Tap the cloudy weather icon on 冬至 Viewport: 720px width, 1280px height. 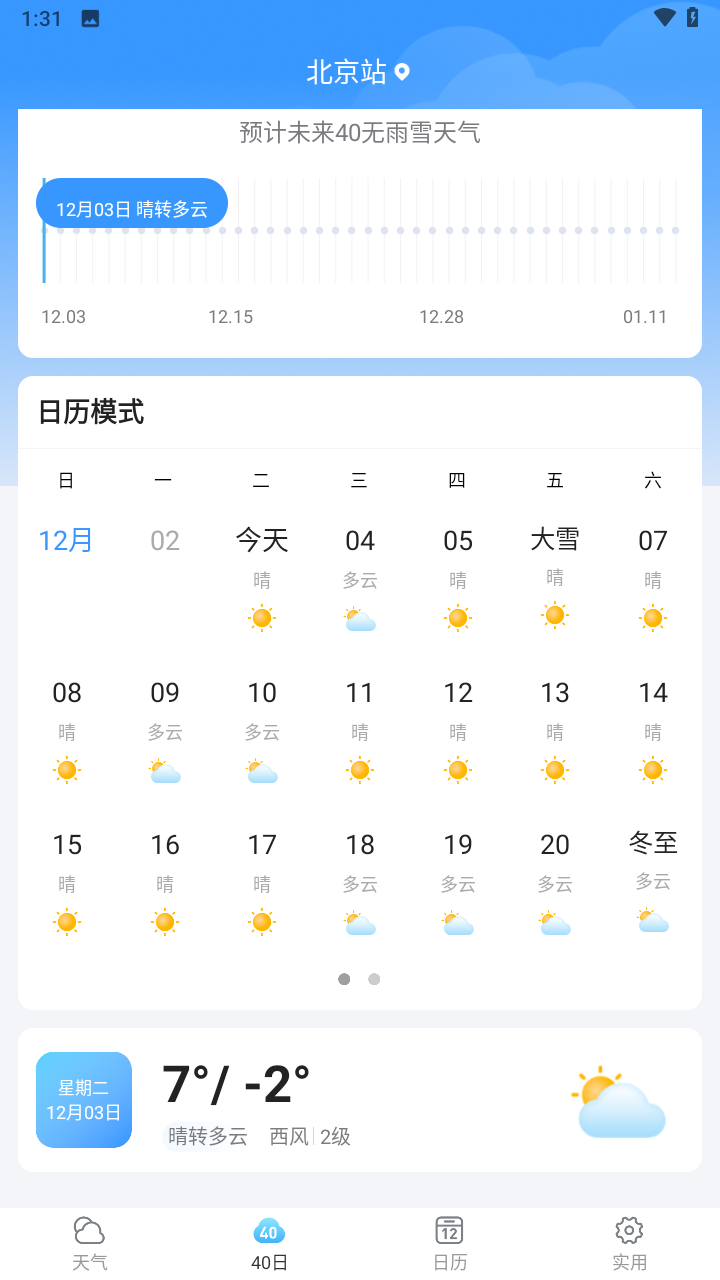[x=652, y=922]
